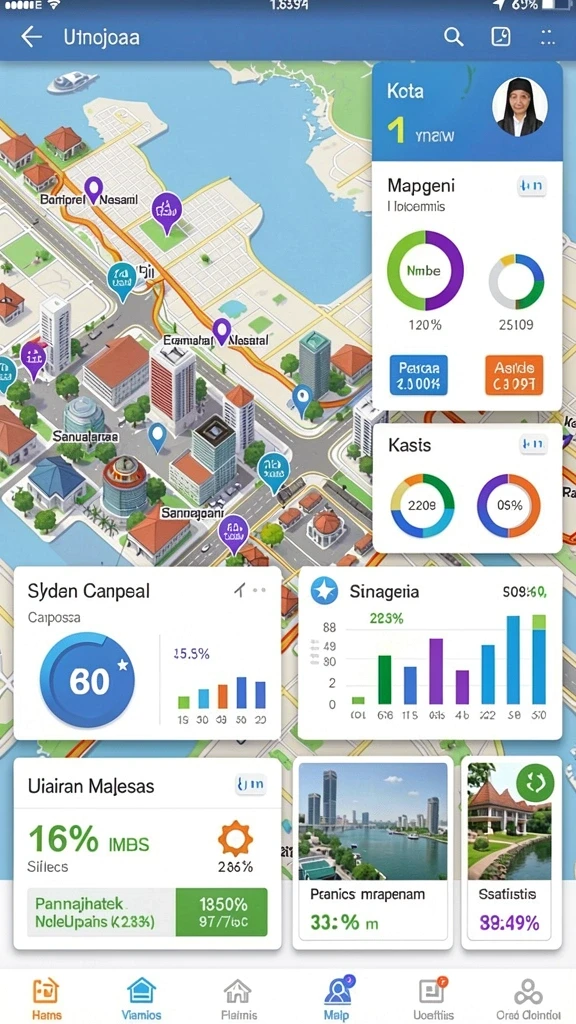This screenshot has height=1024, width=576.
Task: Tap the blue Pascaa button
Action: click(419, 375)
